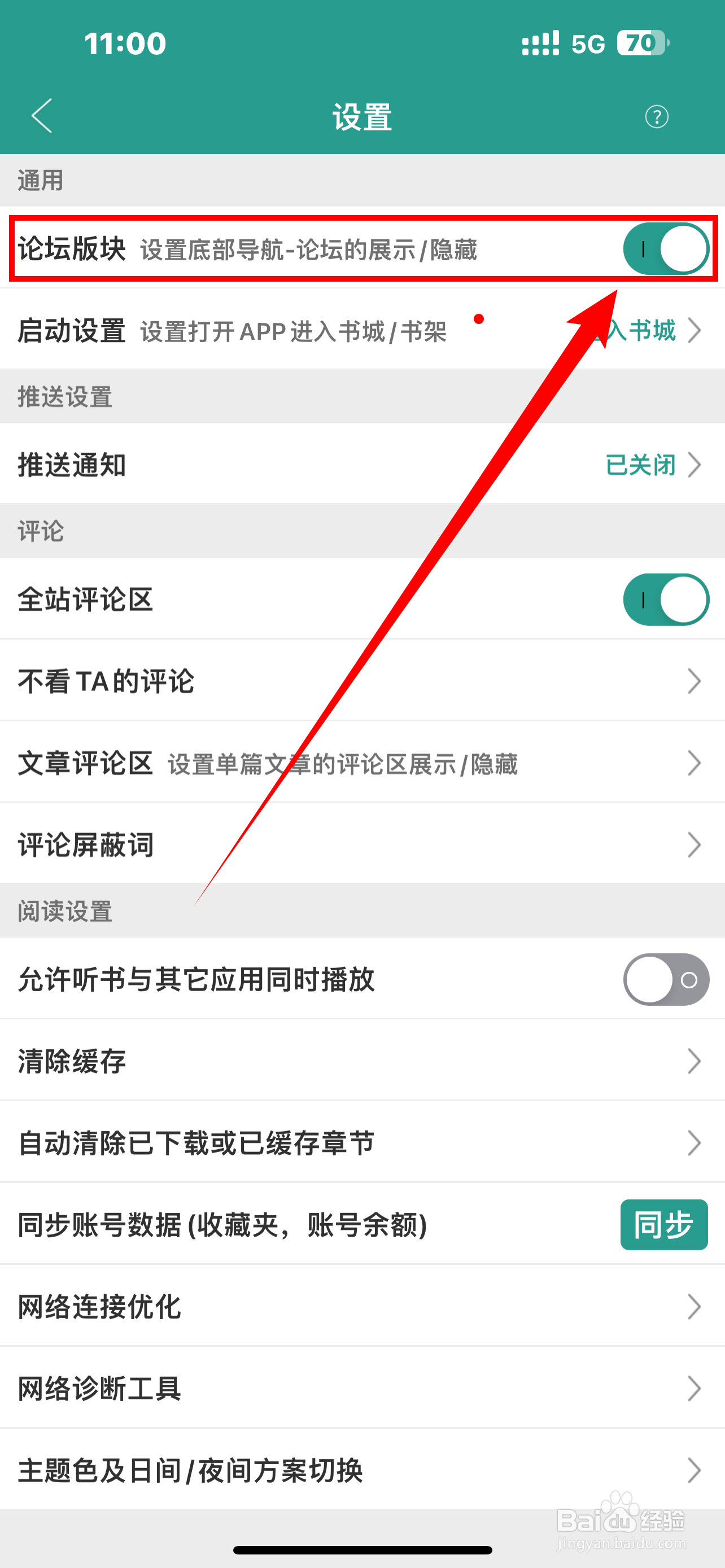Click the back arrow to leave 设置
This screenshot has width=725, height=1568.
pyautogui.click(x=40, y=116)
